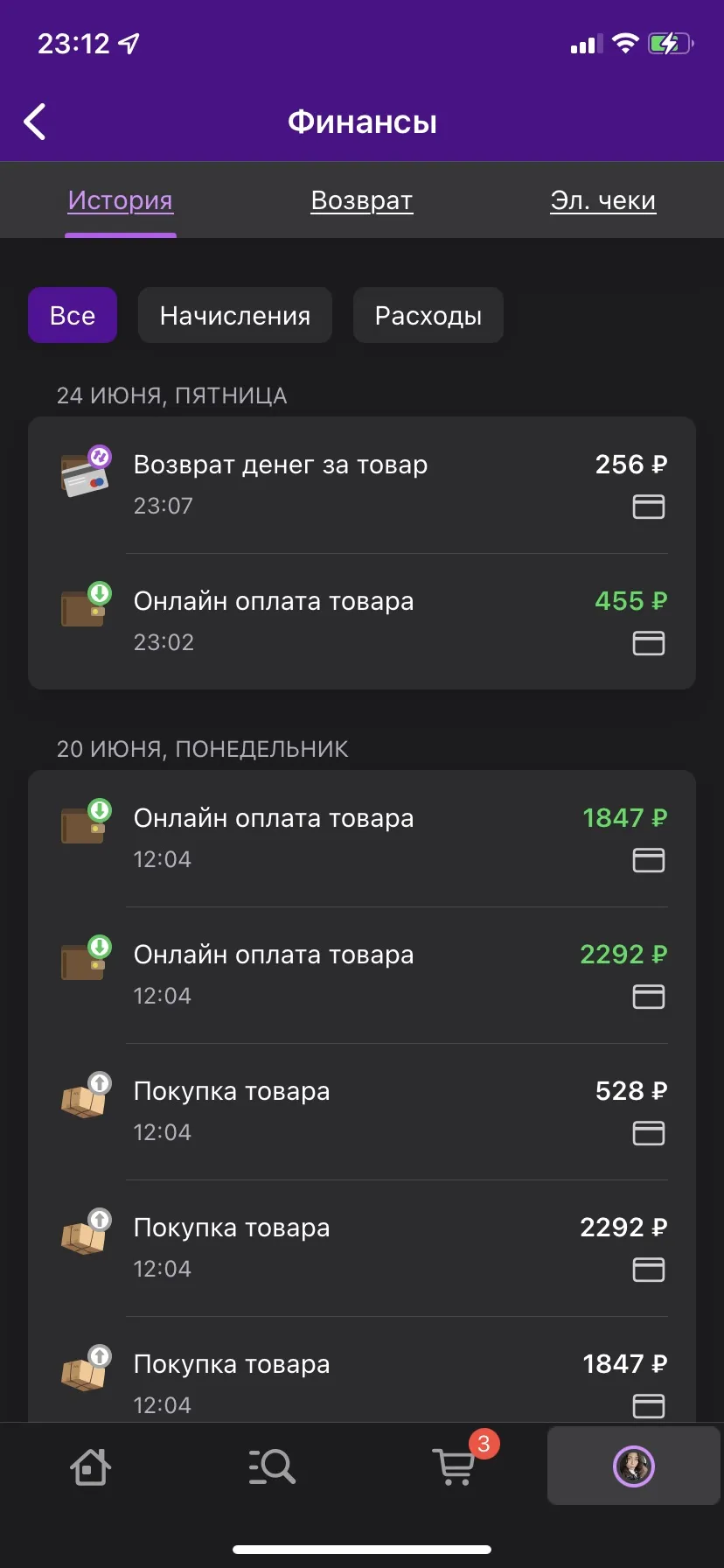The width and height of the screenshot is (724, 1568).
Task: Select the История tab
Action: [121, 200]
